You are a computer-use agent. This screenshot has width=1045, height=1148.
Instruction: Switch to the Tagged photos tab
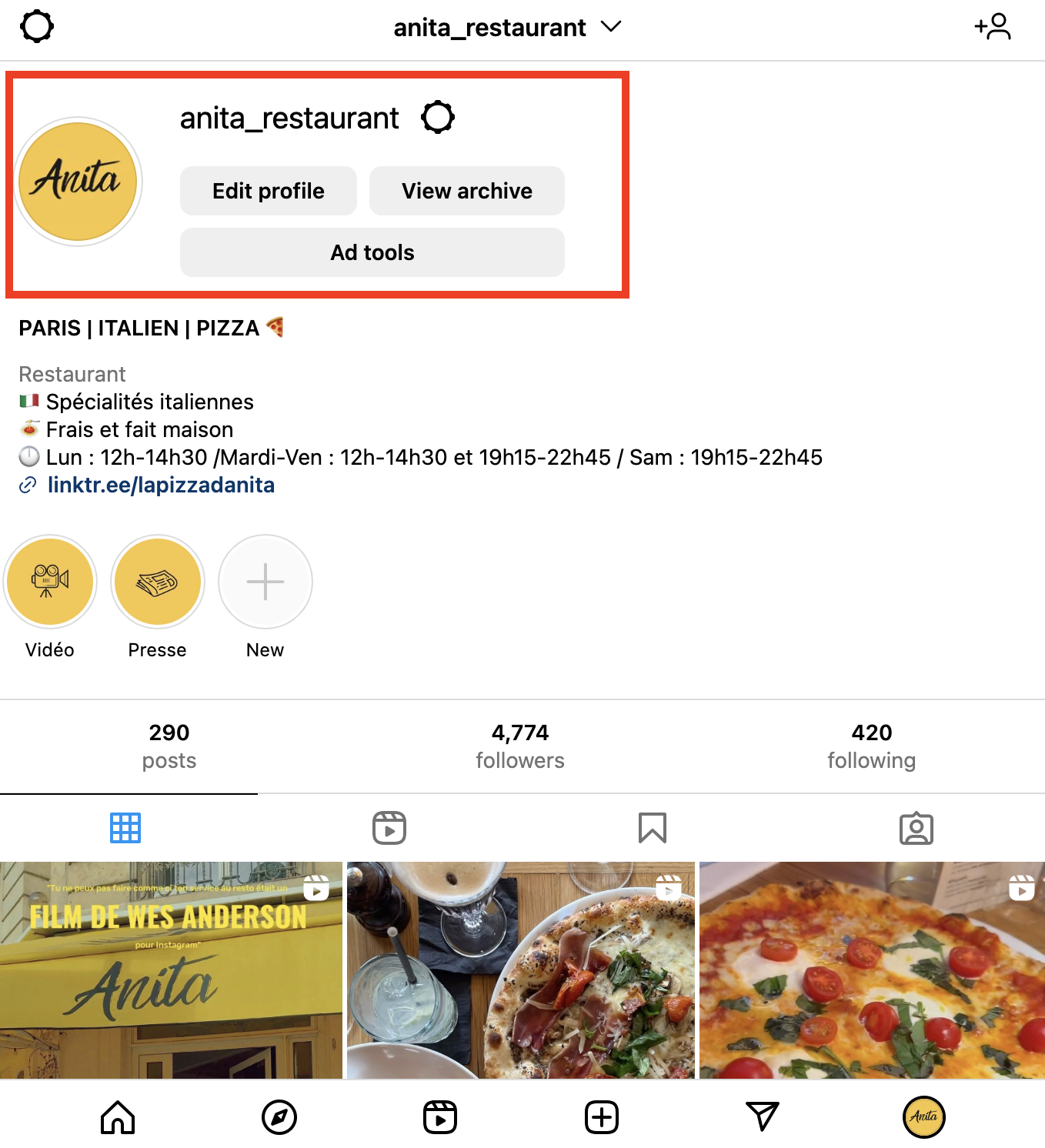tap(916, 828)
